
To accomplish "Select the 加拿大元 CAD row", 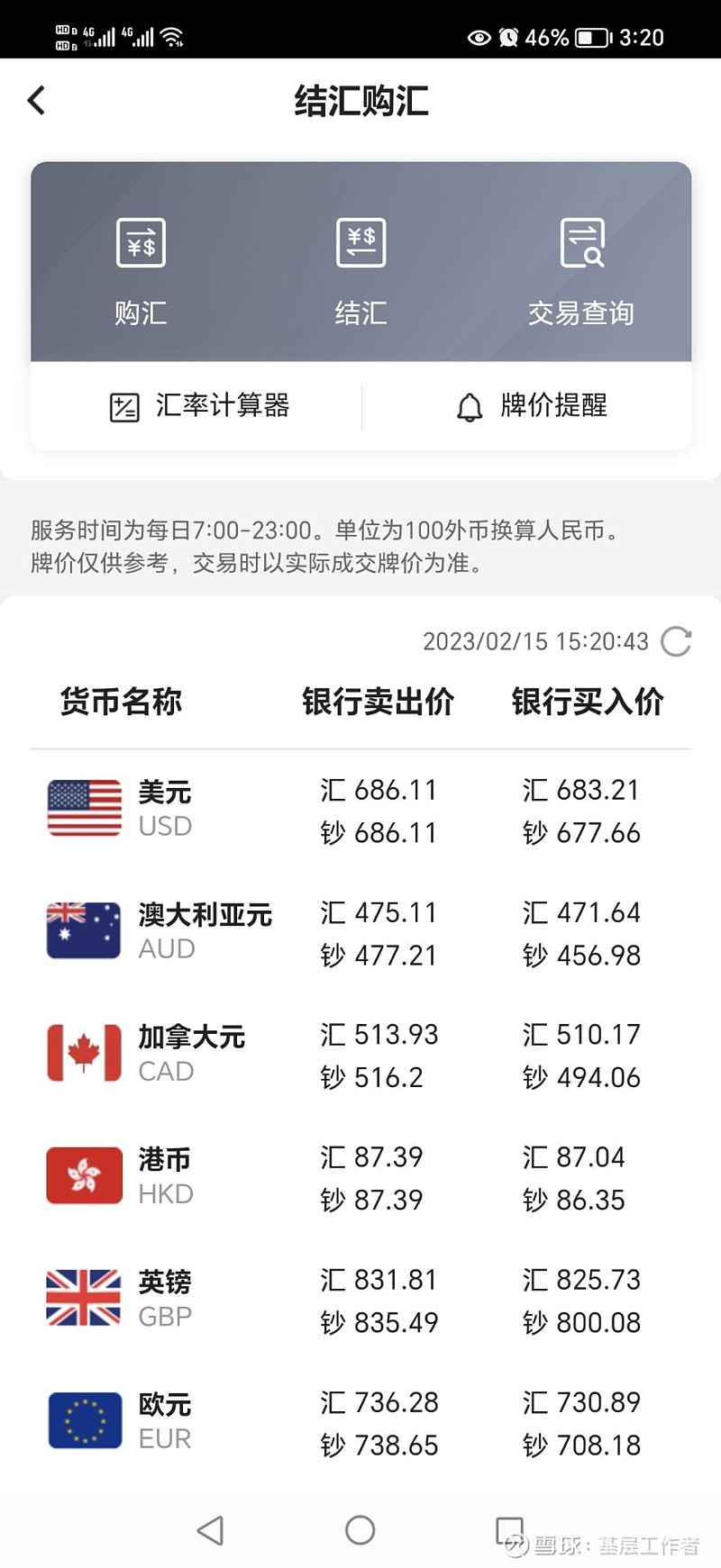I will (360, 1056).
